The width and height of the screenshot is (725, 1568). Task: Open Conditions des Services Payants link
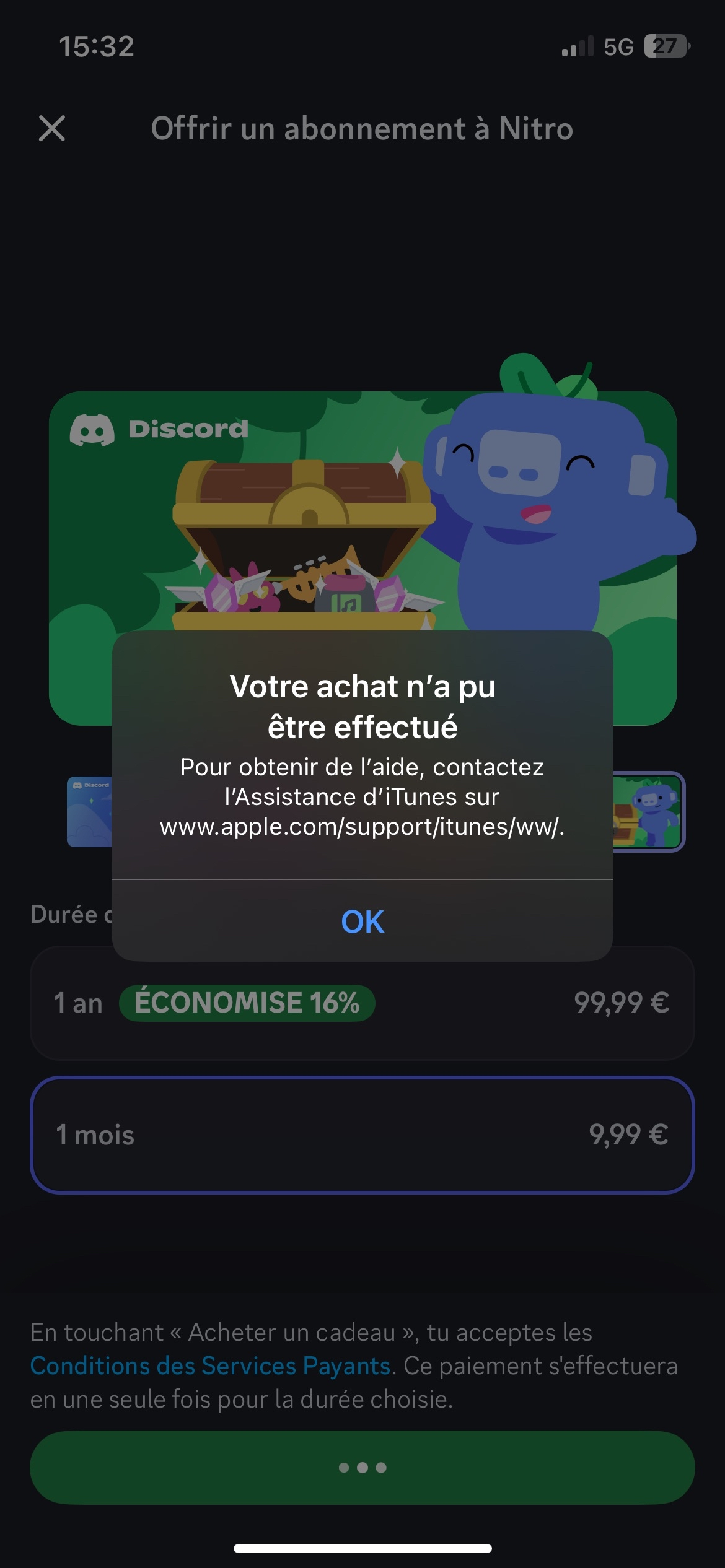[x=211, y=1365]
